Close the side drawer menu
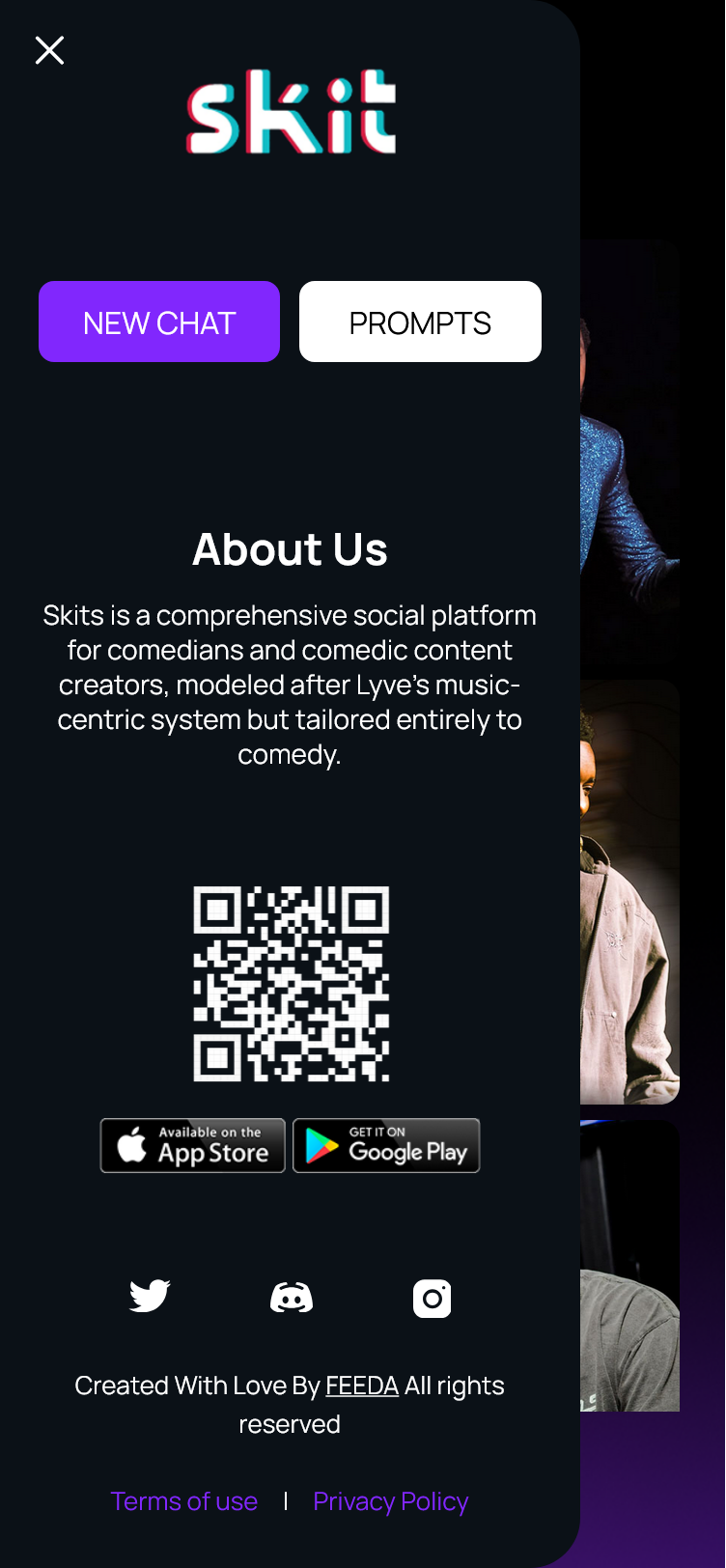The width and height of the screenshot is (726, 1568). coord(49,50)
